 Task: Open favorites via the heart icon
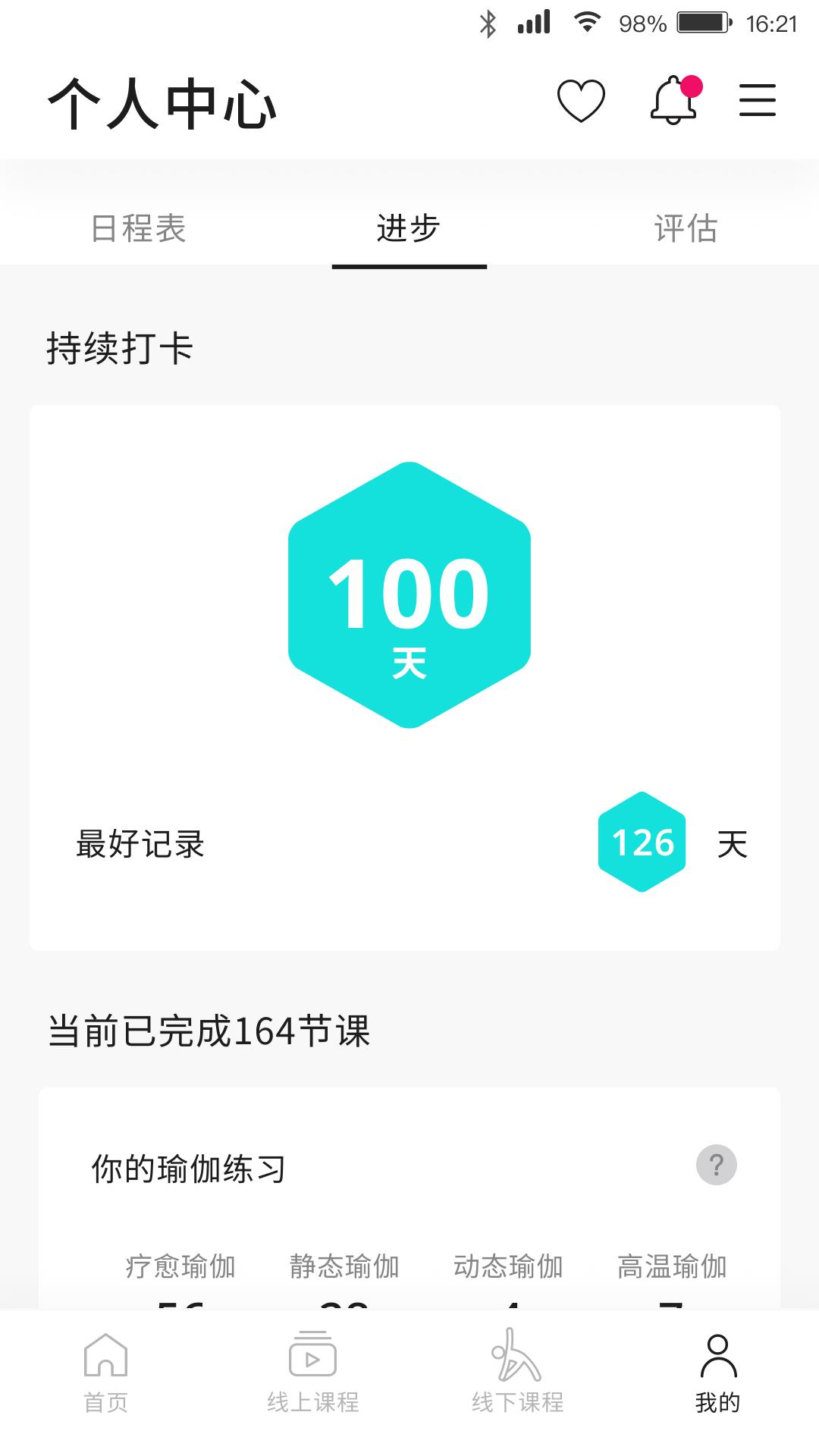[x=581, y=100]
